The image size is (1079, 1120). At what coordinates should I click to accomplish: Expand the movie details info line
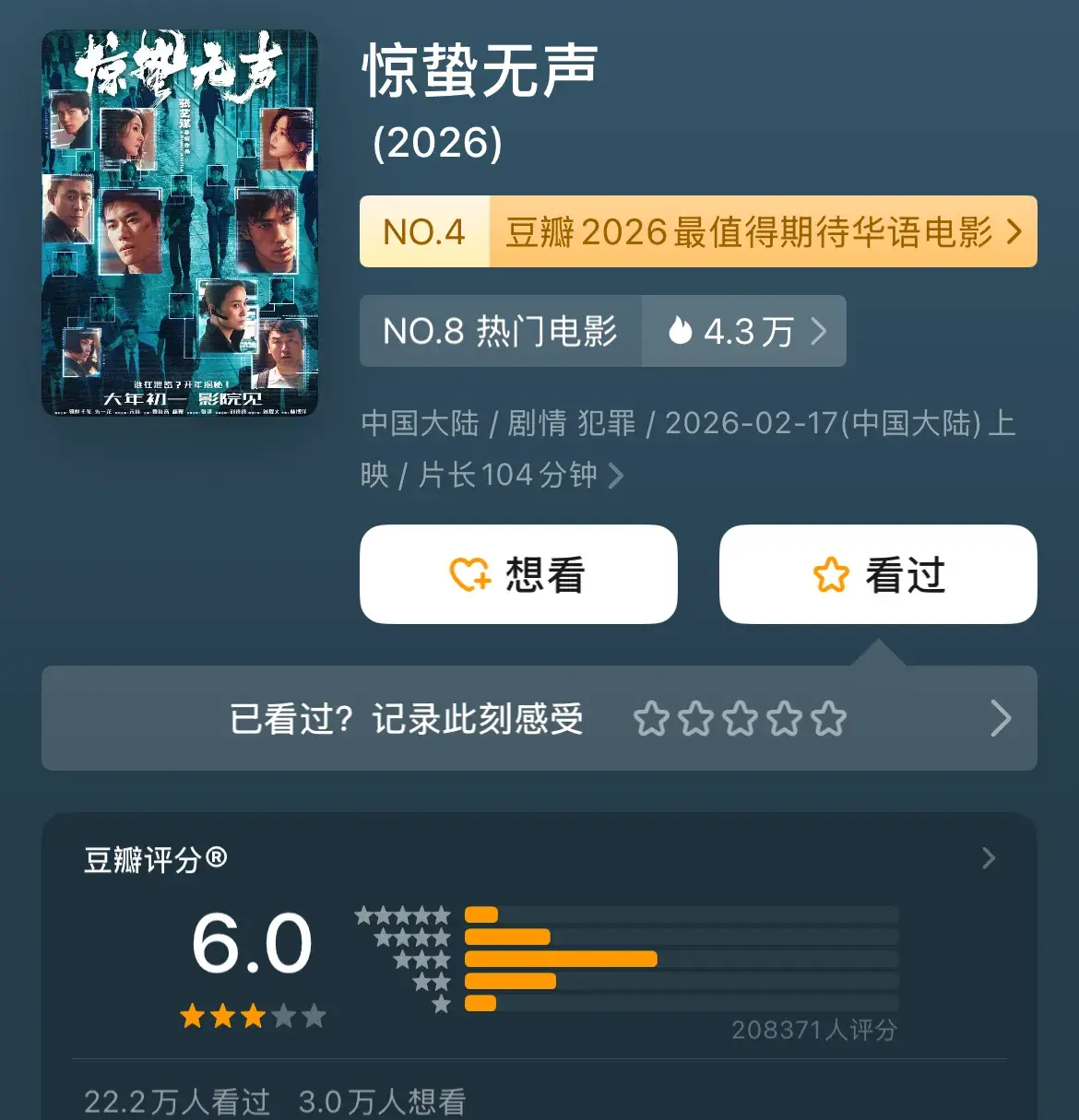tap(615, 476)
